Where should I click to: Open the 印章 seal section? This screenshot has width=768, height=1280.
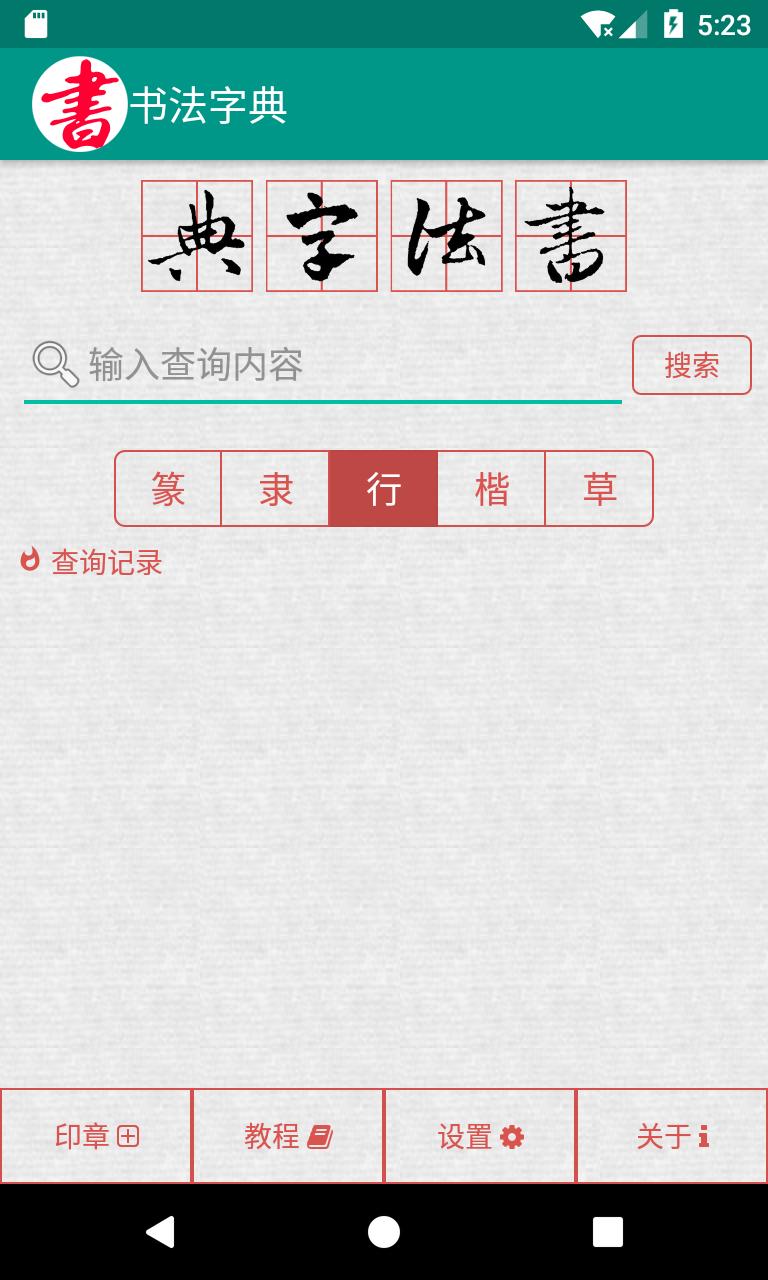tap(96, 1136)
